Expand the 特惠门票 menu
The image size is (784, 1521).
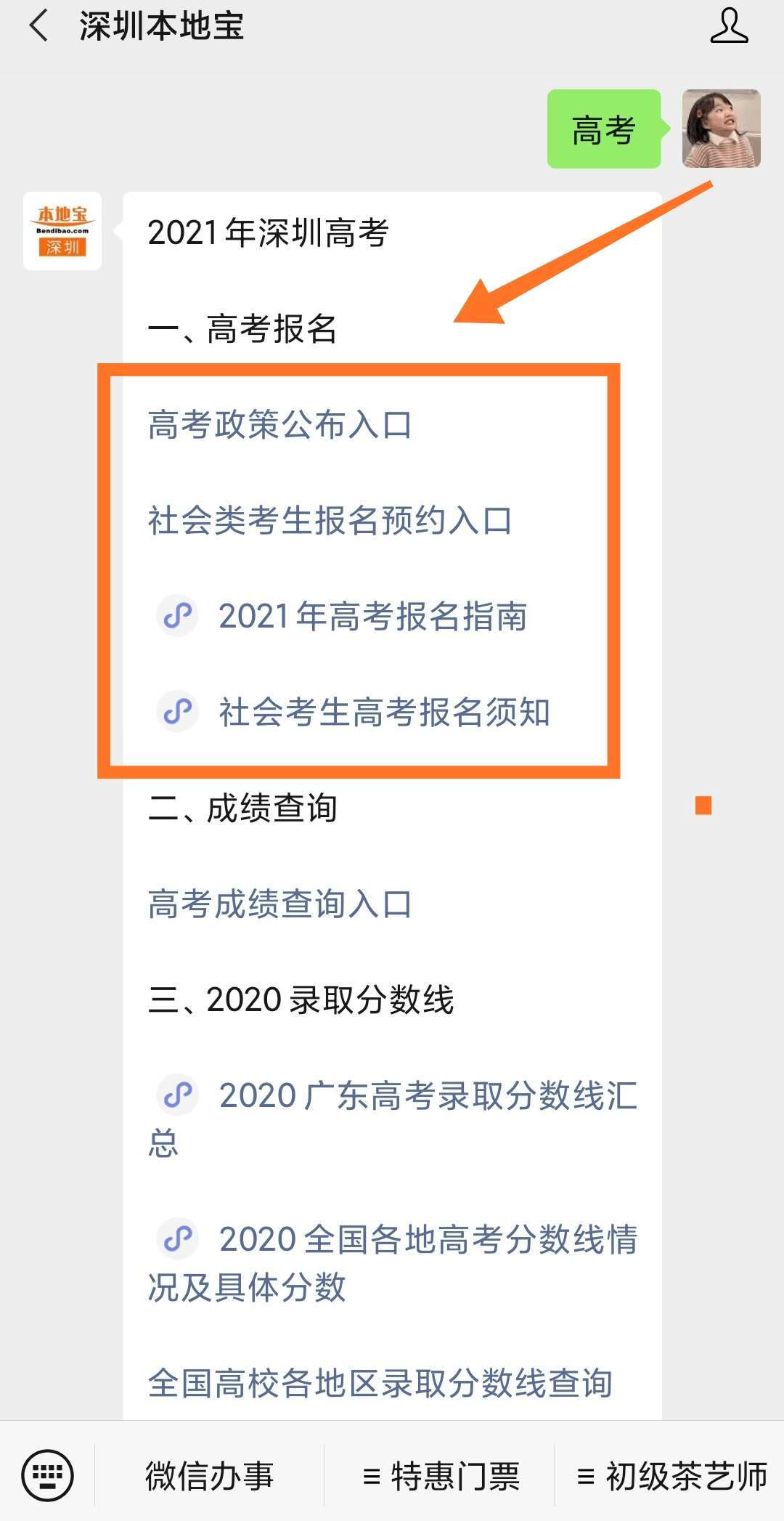click(x=440, y=1476)
